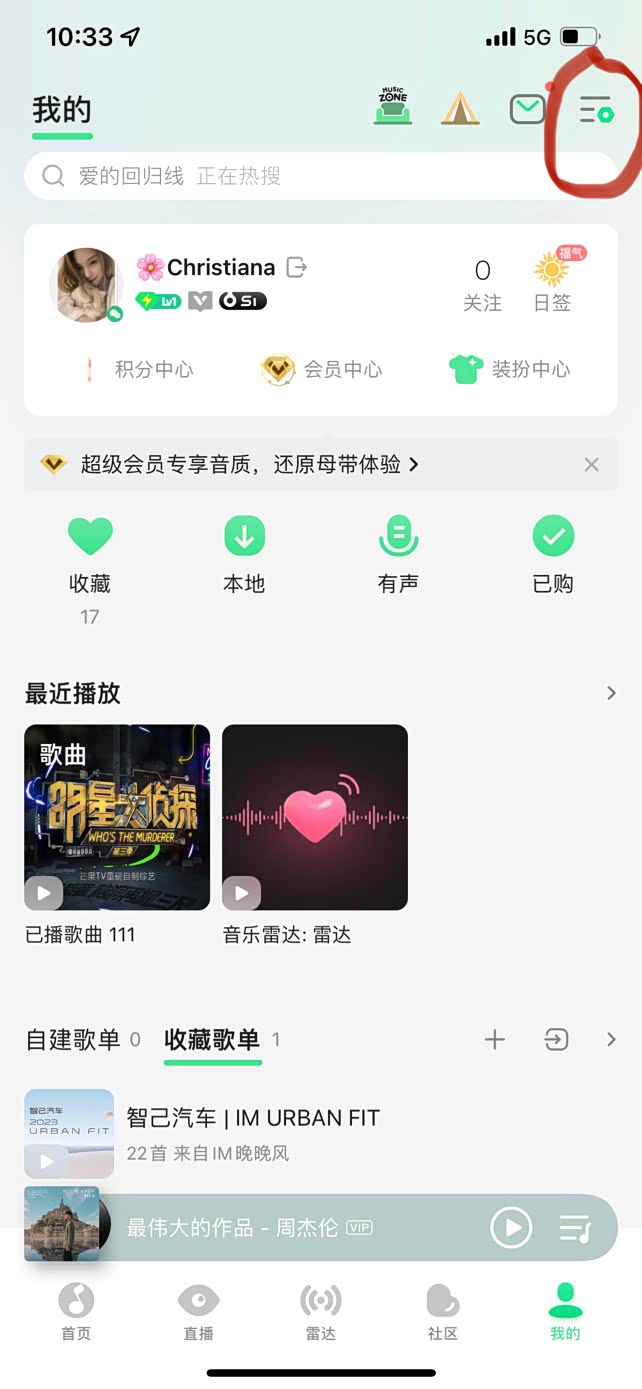Open the 音乐雷达 tile
The height and width of the screenshot is (1389, 642).
point(315,817)
